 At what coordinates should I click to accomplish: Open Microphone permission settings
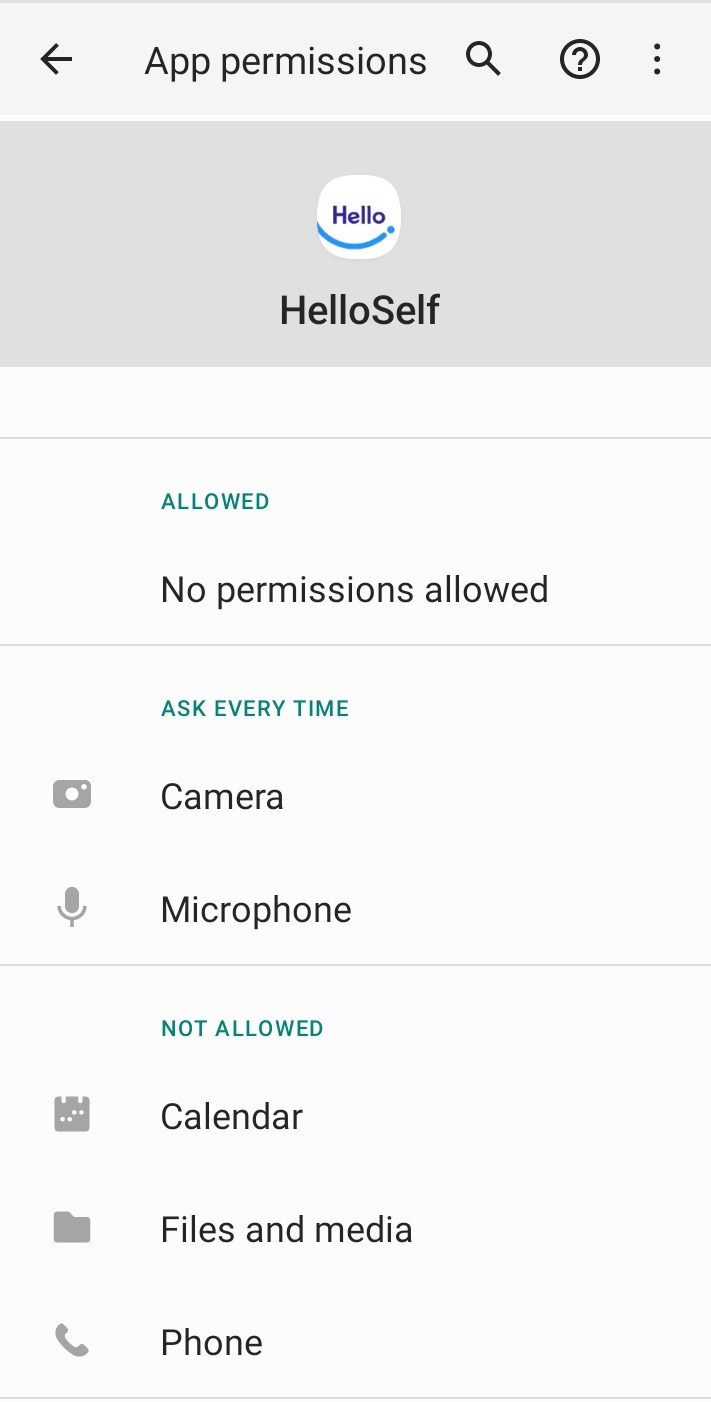[x=256, y=910]
